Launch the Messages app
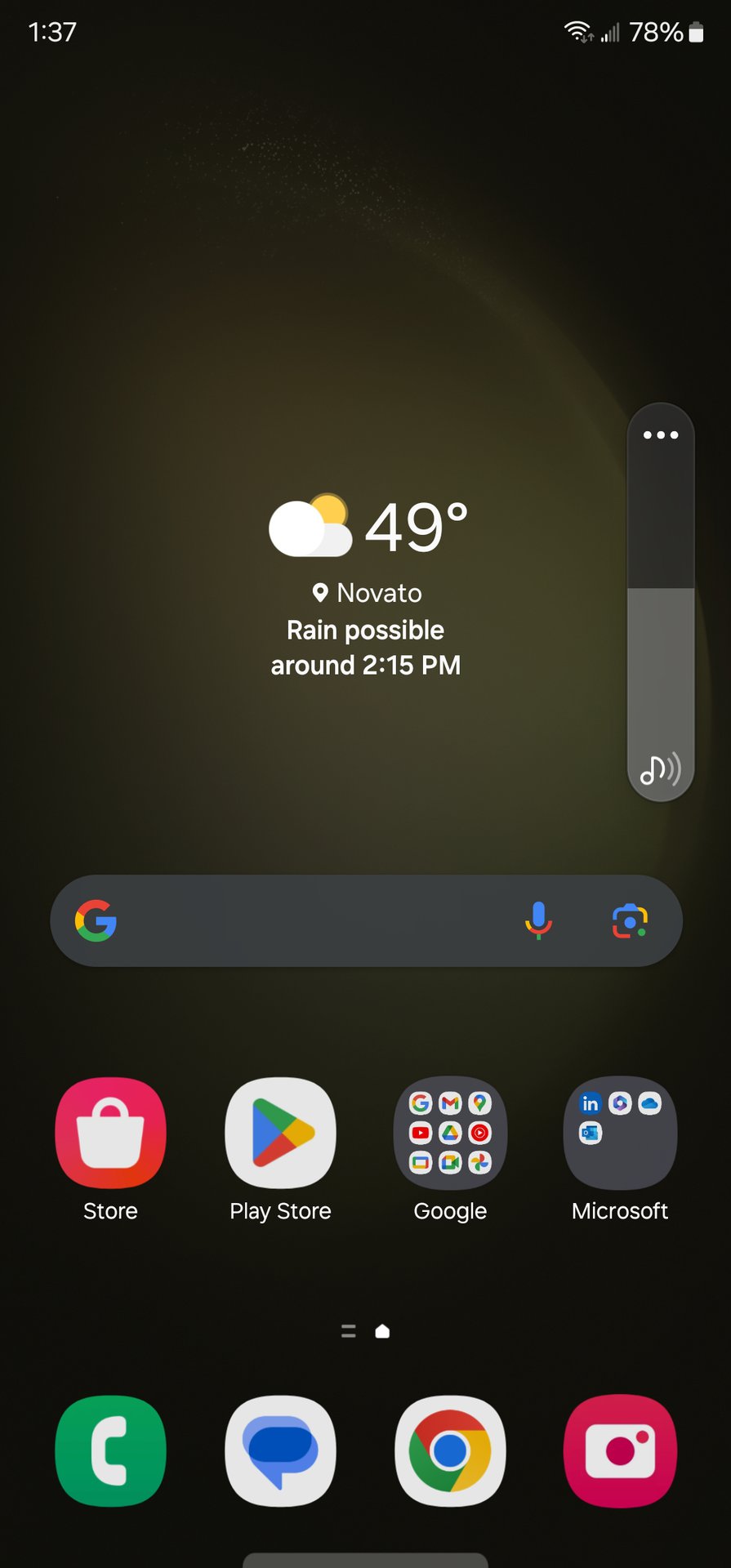The height and width of the screenshot is (1568, 731). click(x=280, y=1450)
